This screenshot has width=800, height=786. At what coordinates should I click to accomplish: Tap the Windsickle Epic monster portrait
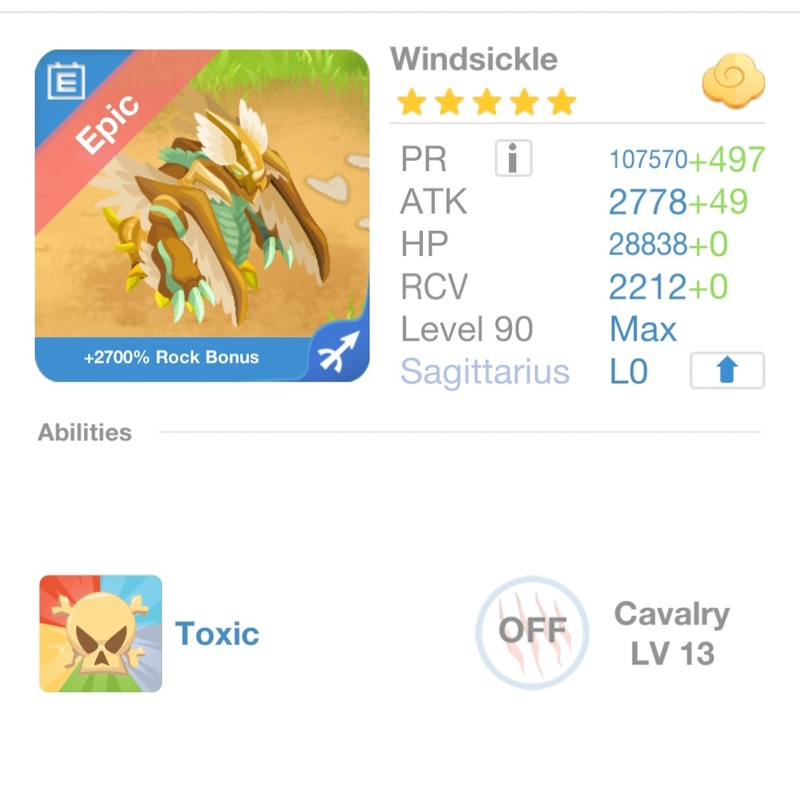[202, 215]
